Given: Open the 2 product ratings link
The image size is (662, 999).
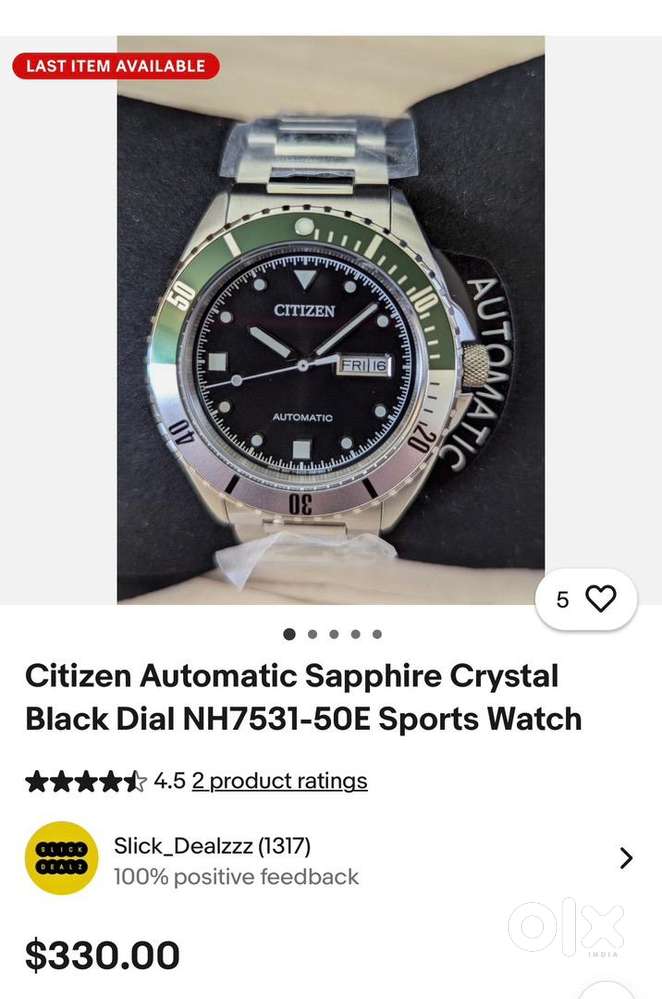Looking at the screenshot, I should 279,781.
